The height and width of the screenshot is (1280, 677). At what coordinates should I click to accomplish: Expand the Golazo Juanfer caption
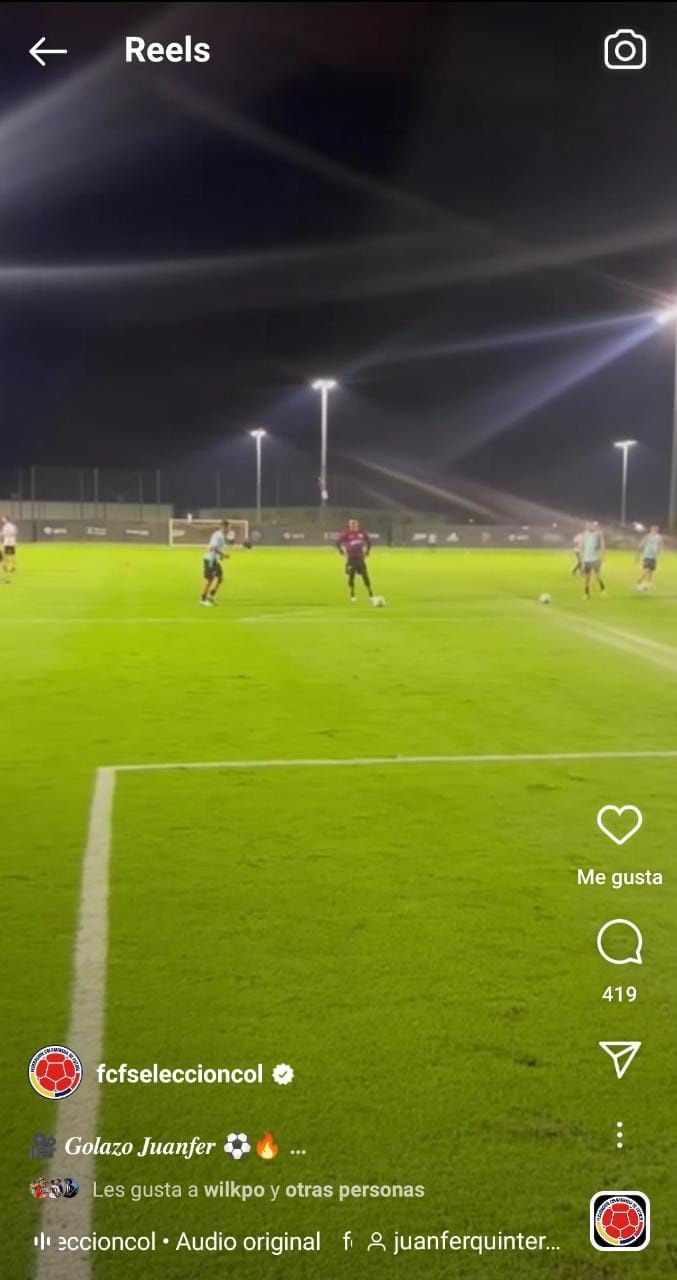coord(297,1148)
